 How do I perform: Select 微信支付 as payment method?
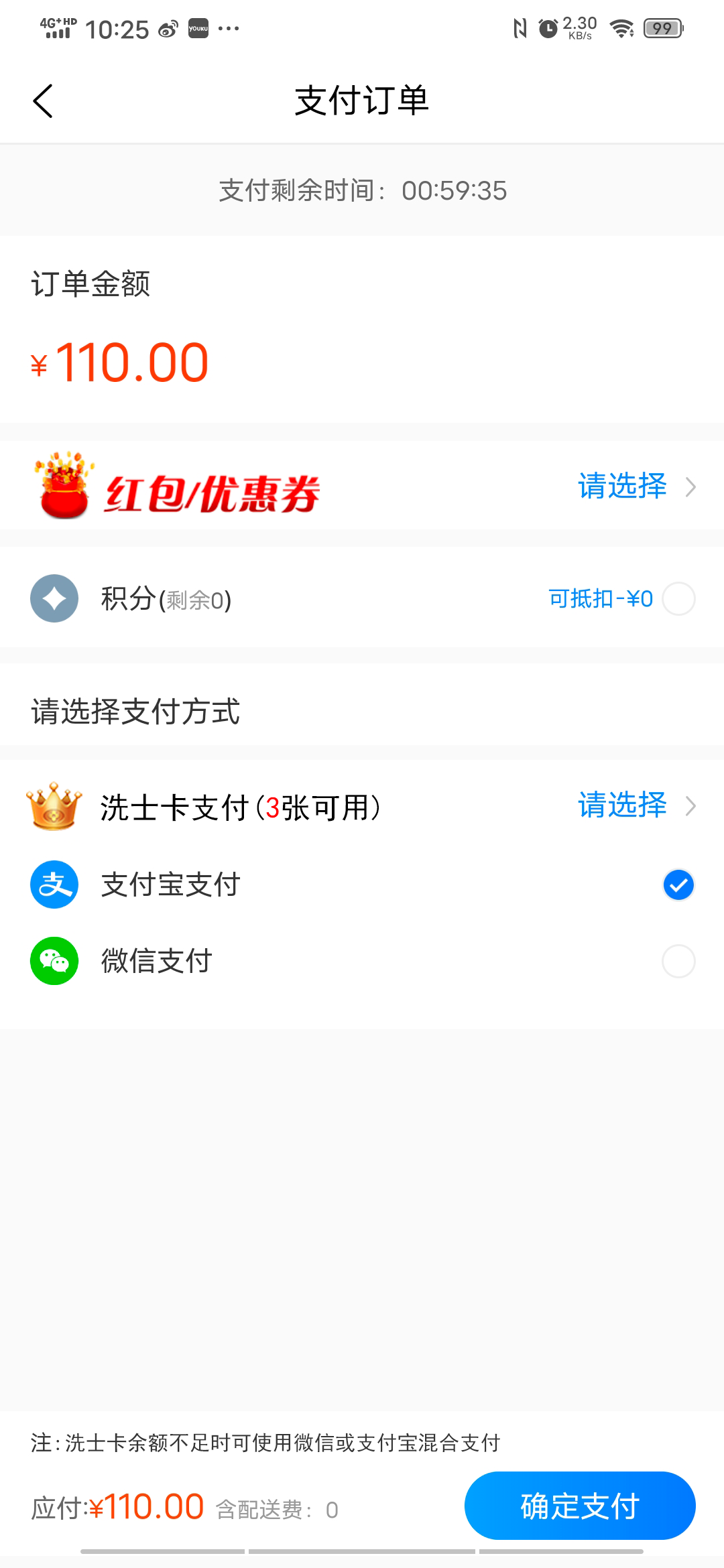678,962
